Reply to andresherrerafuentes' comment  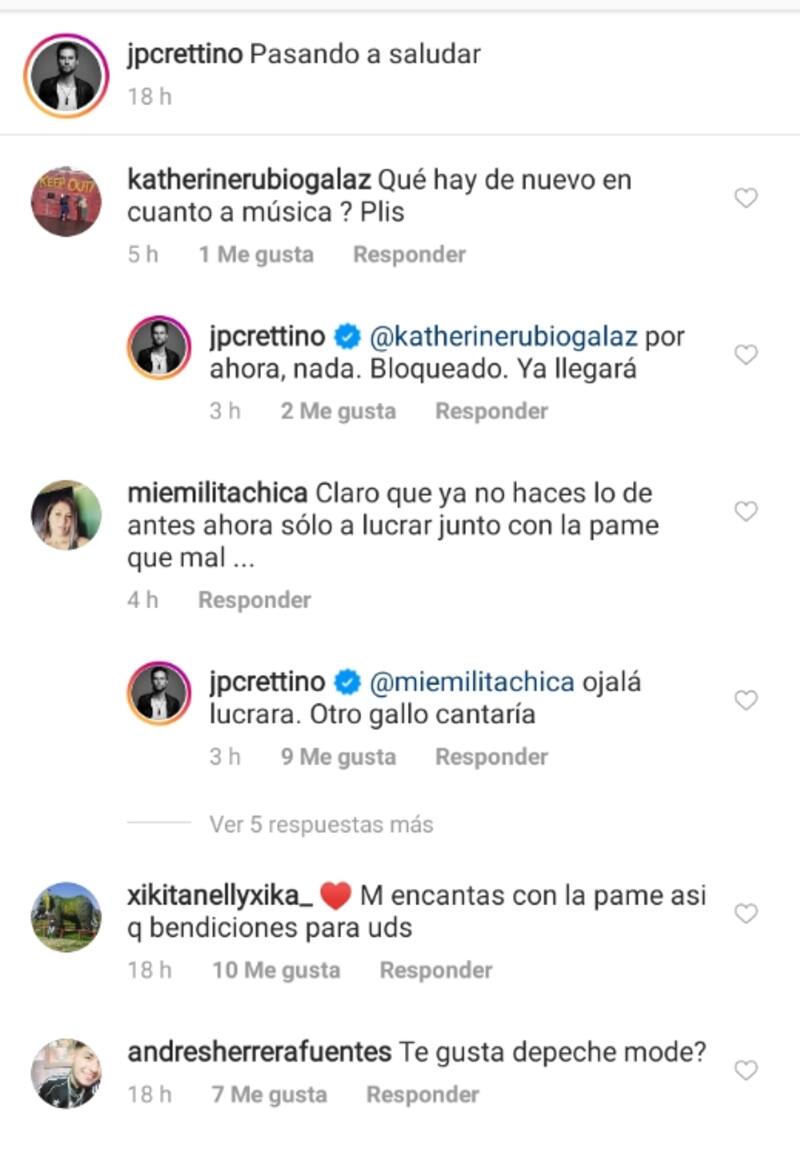click(x=422, y=1095)
